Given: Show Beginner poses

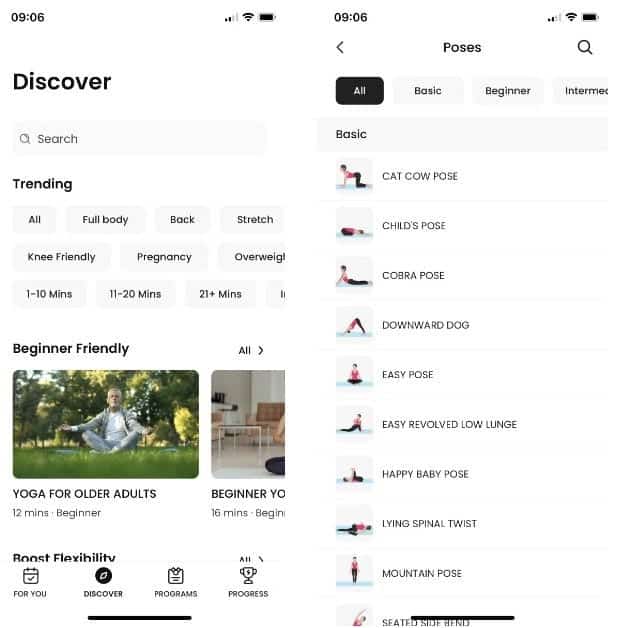Looking at the screenshot, I should coord(507,91).
